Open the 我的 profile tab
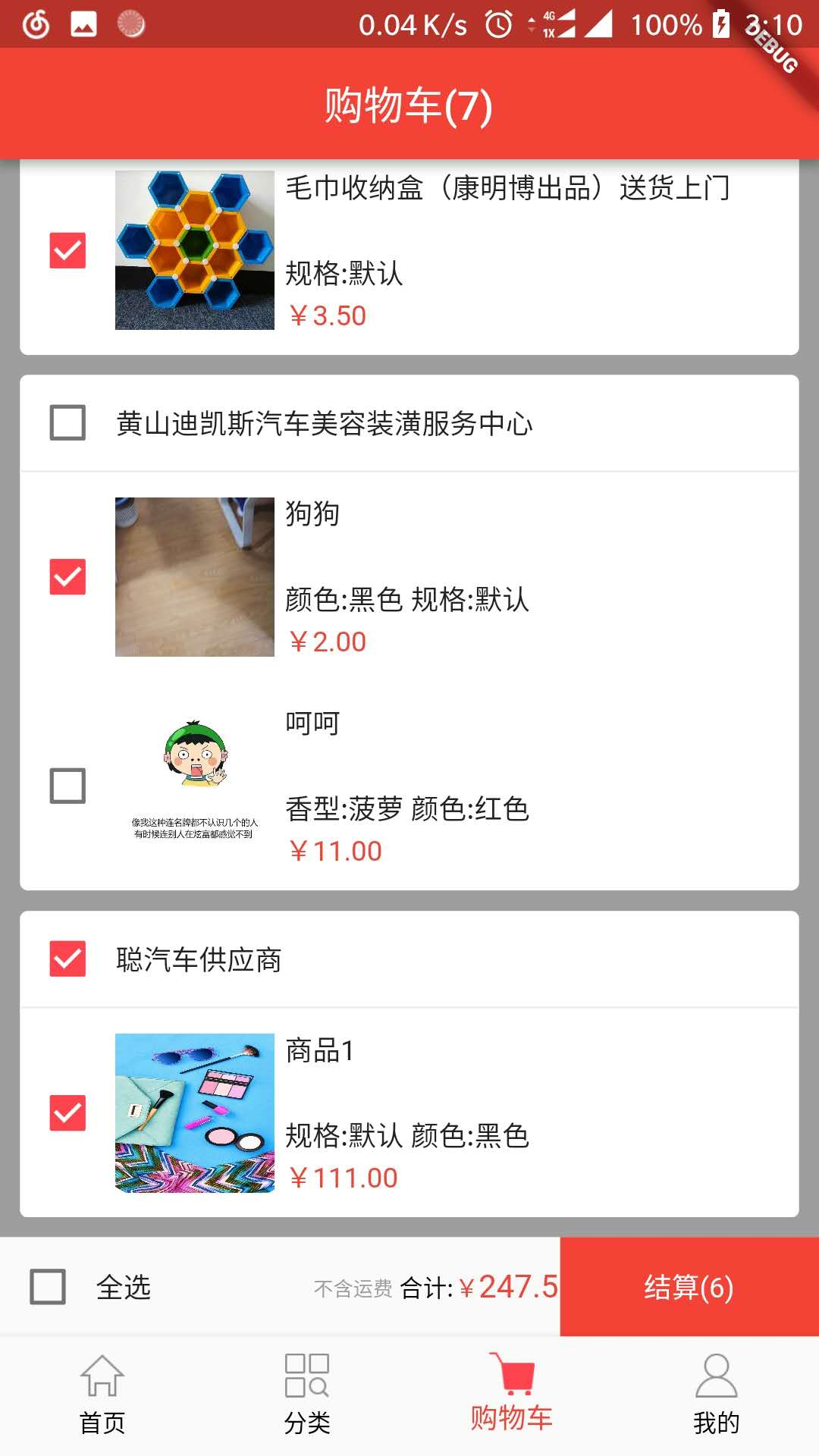819x1456 pixels. 716,1395
